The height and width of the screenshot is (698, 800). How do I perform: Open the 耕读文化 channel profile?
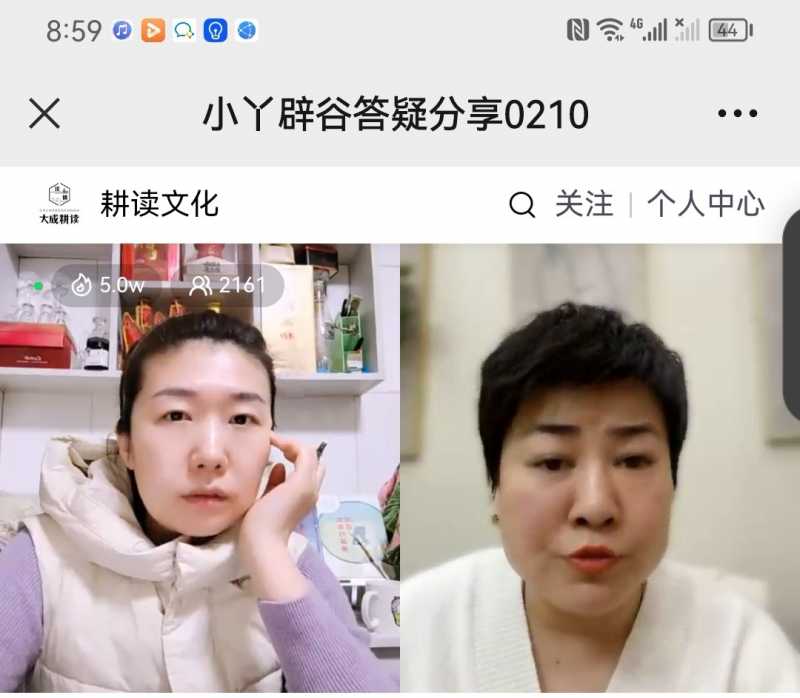[158, 205]
